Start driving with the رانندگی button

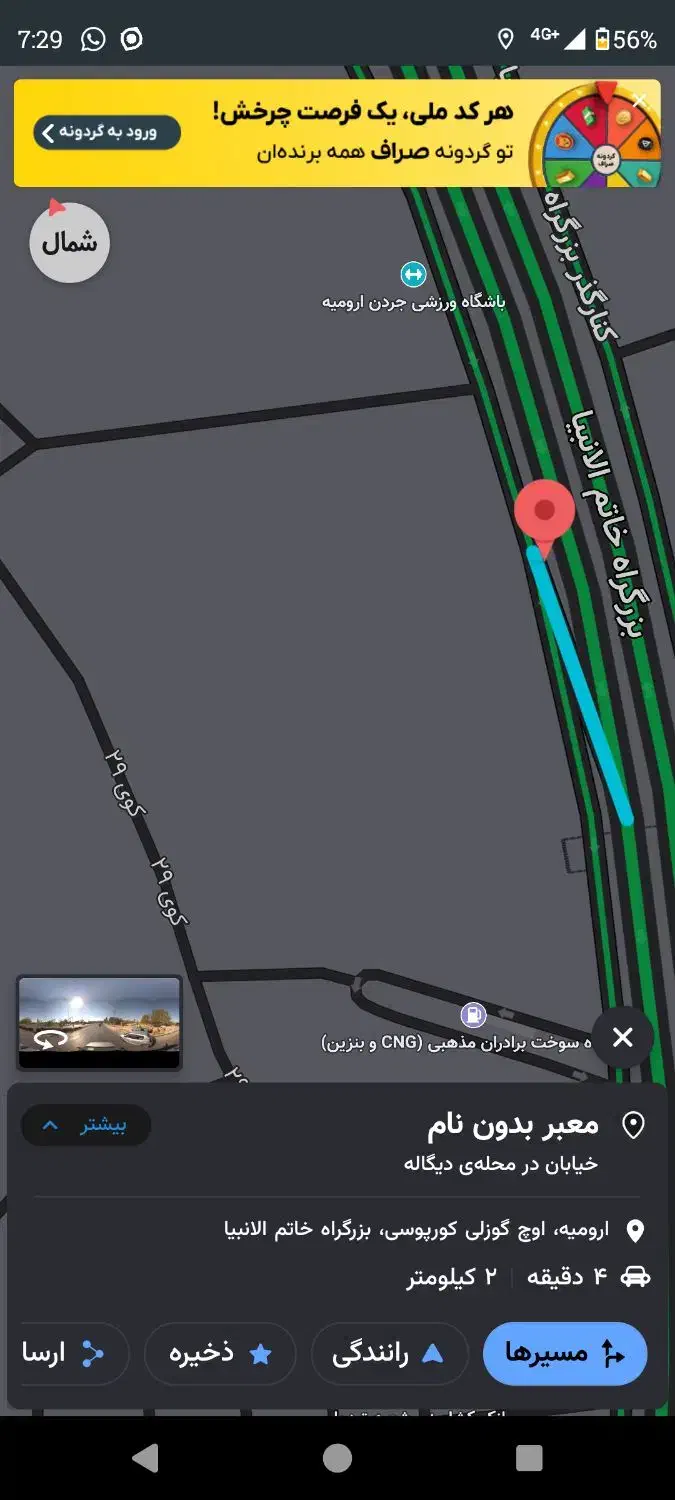tap(390, 1354)
